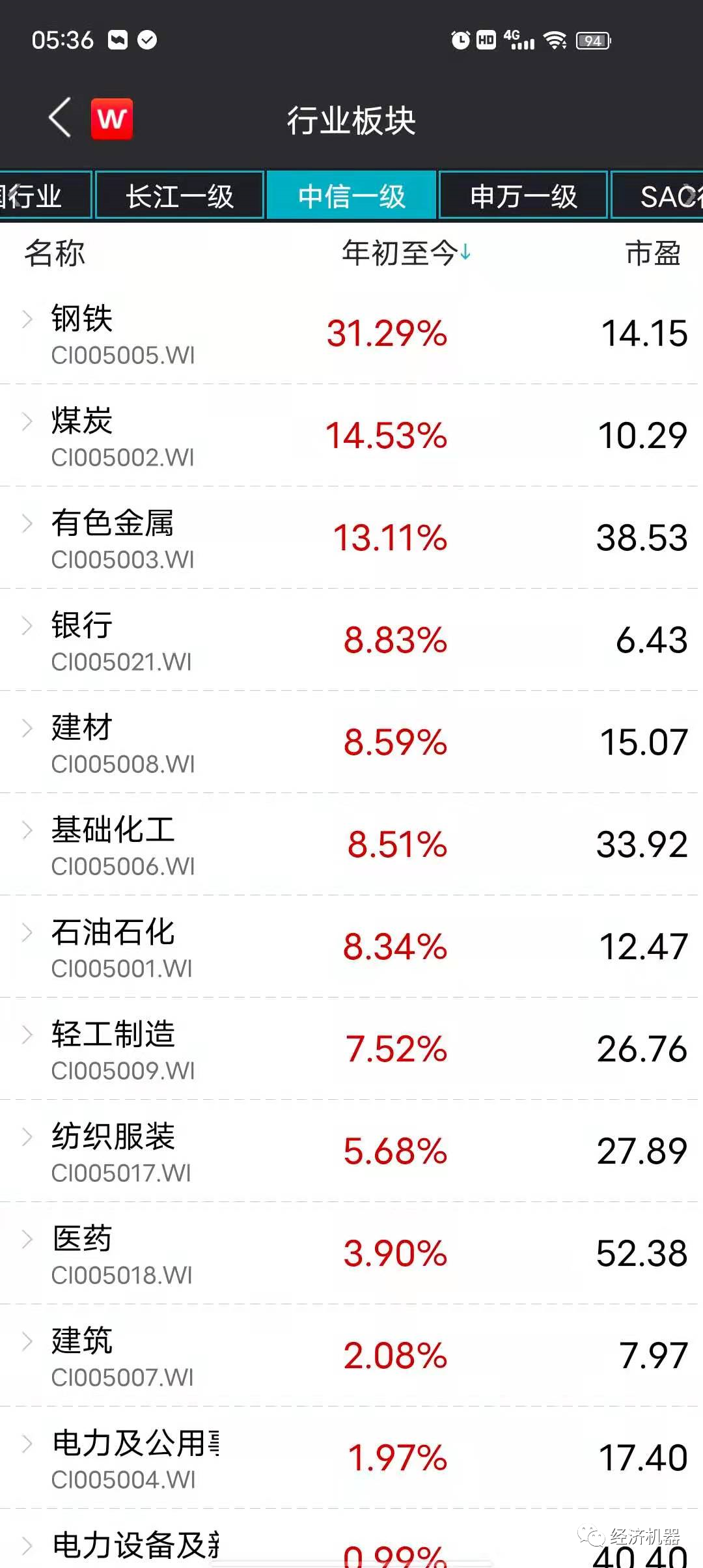Sort by the 年初至今 column header
This screenshot has height=1568, width=703.
[405, 253]
